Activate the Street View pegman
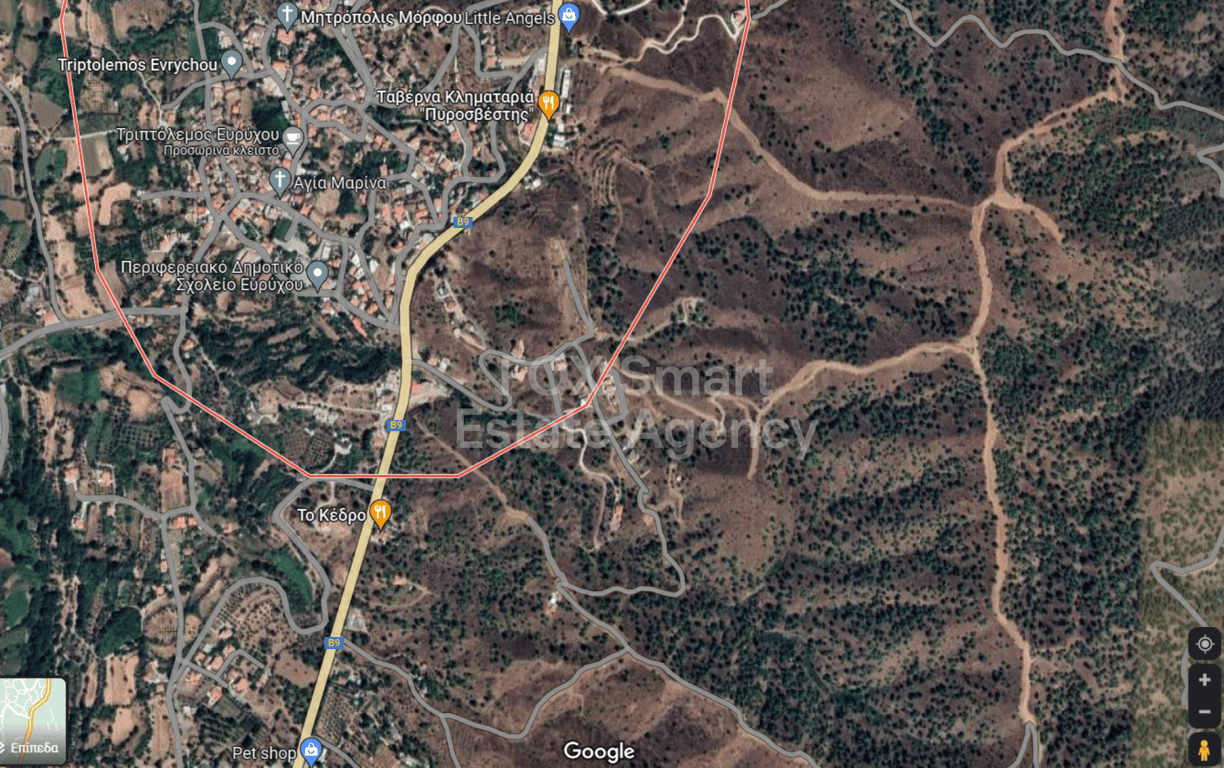This screenshot has width=1224, height=768. click(1204, 748)
